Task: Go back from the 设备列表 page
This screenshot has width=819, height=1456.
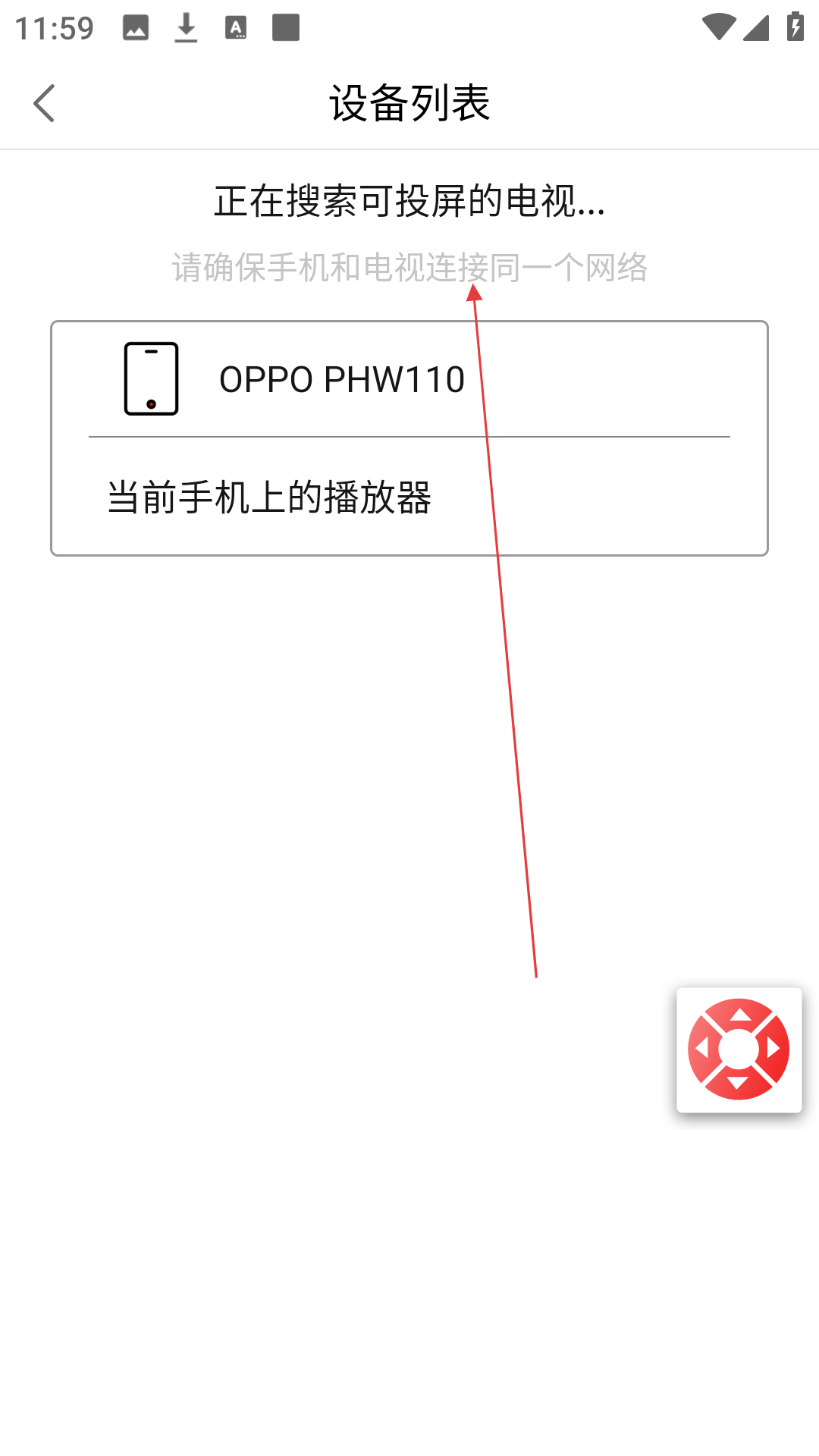Action: coord(44,103)
